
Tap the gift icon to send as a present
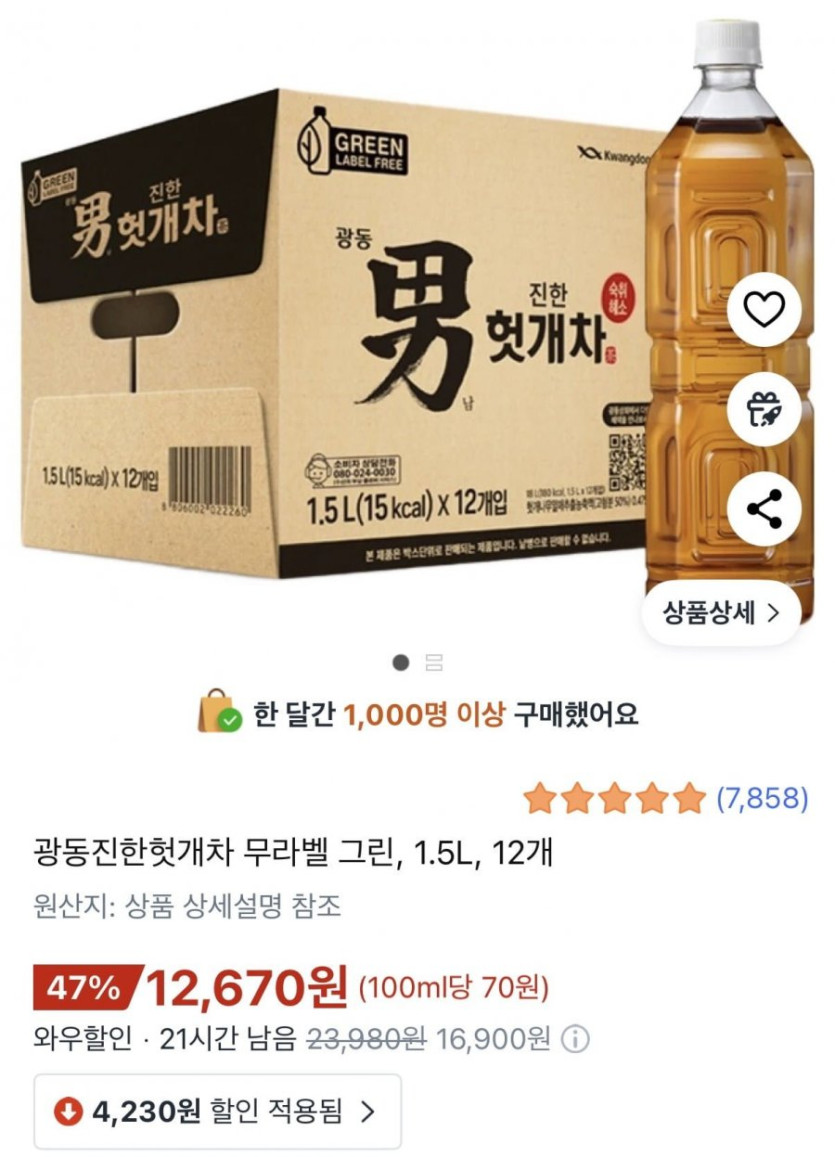click(x=764, y=410)
